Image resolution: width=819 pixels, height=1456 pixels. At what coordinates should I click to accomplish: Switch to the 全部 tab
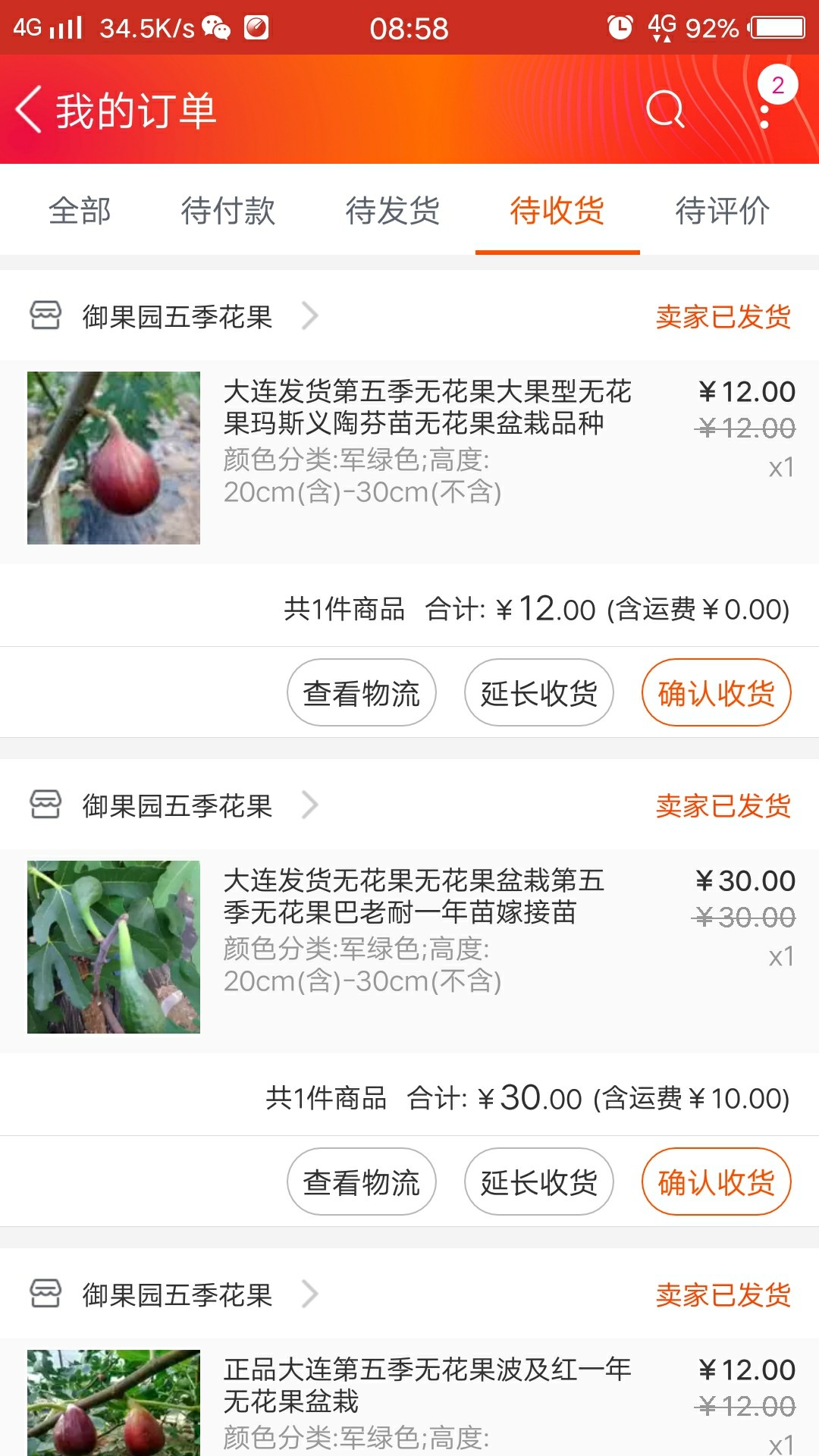coord(80,210)
